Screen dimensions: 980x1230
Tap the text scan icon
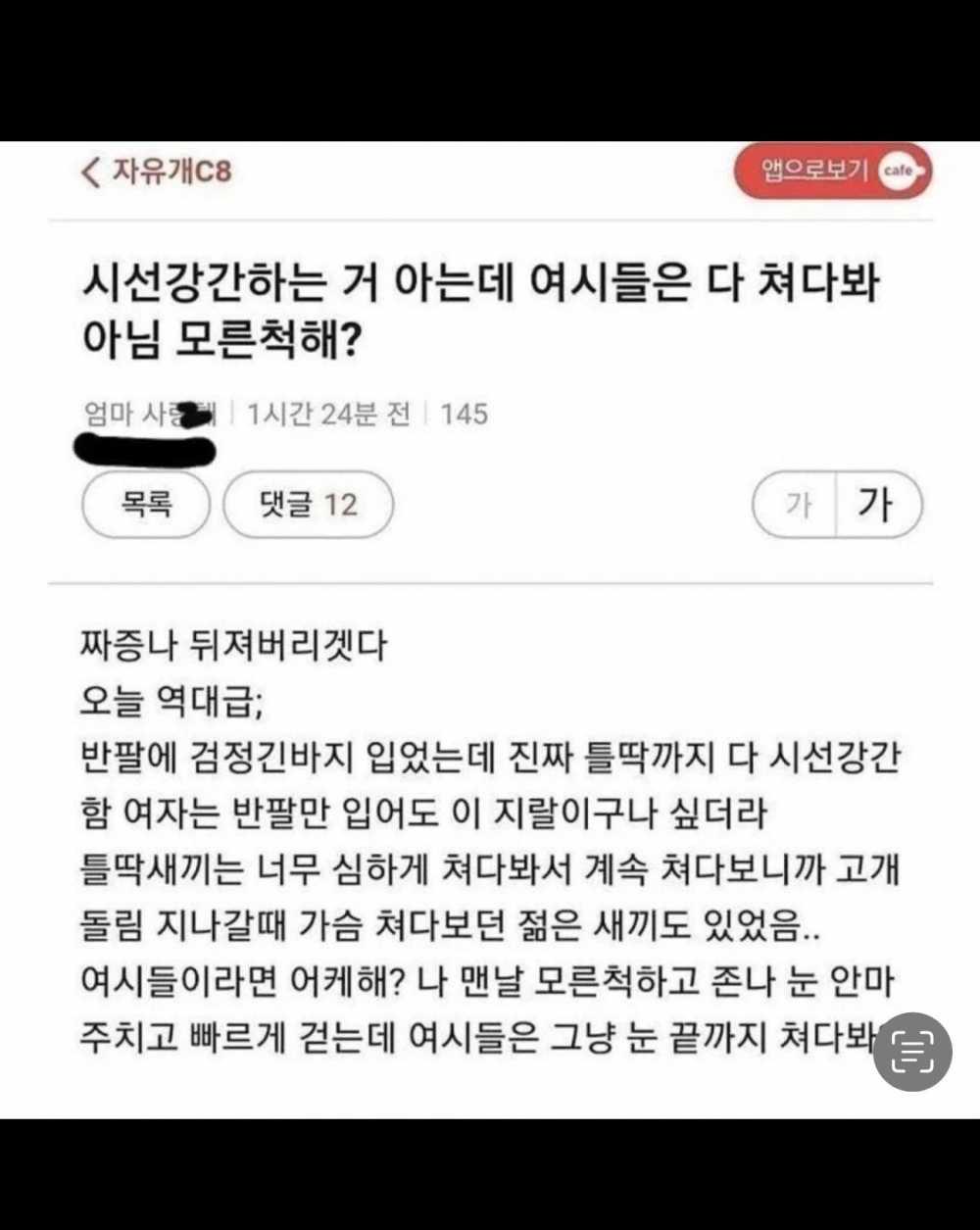[912, 1052]
